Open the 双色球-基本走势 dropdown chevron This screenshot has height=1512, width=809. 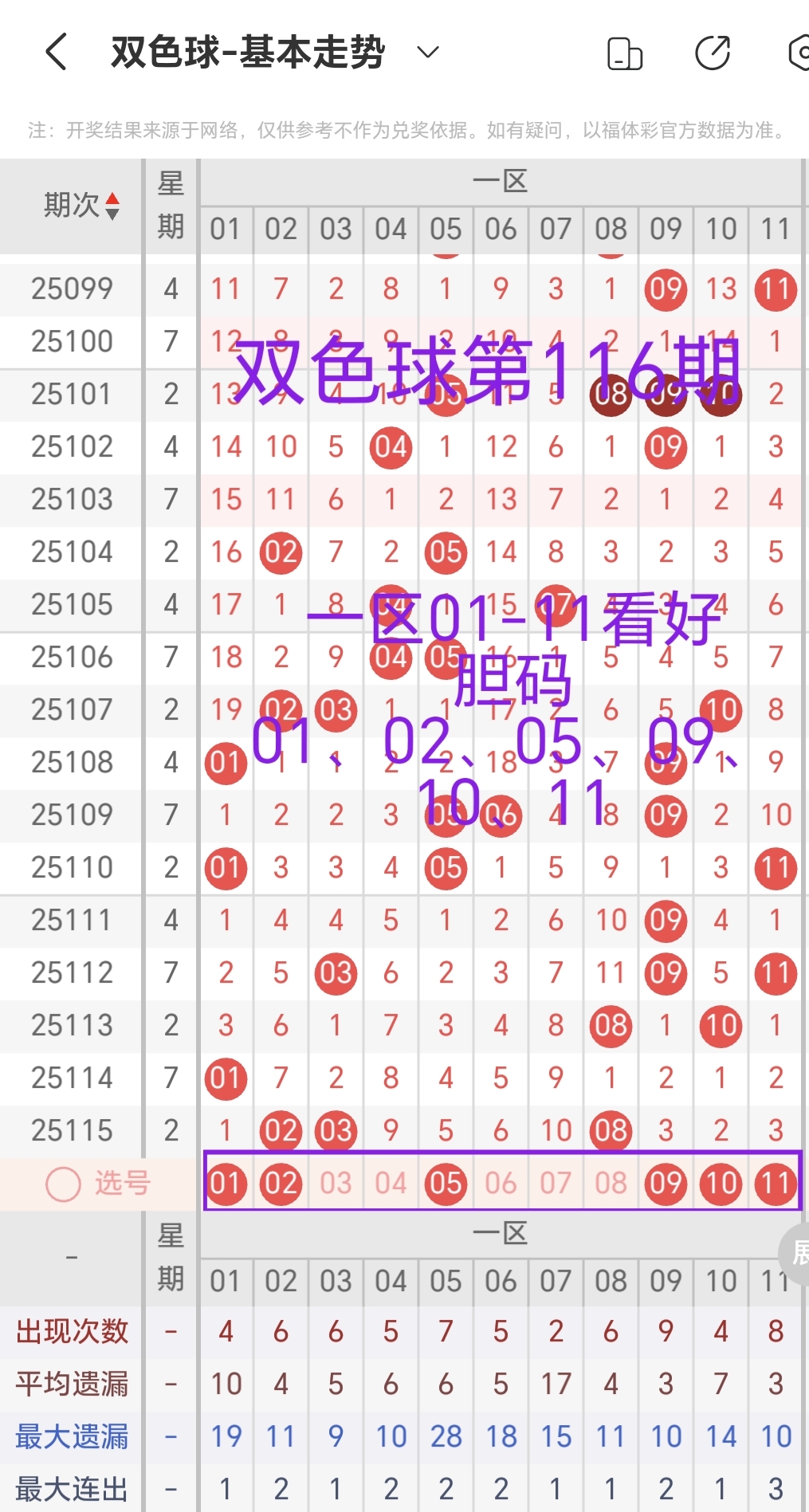click(427, 53)
